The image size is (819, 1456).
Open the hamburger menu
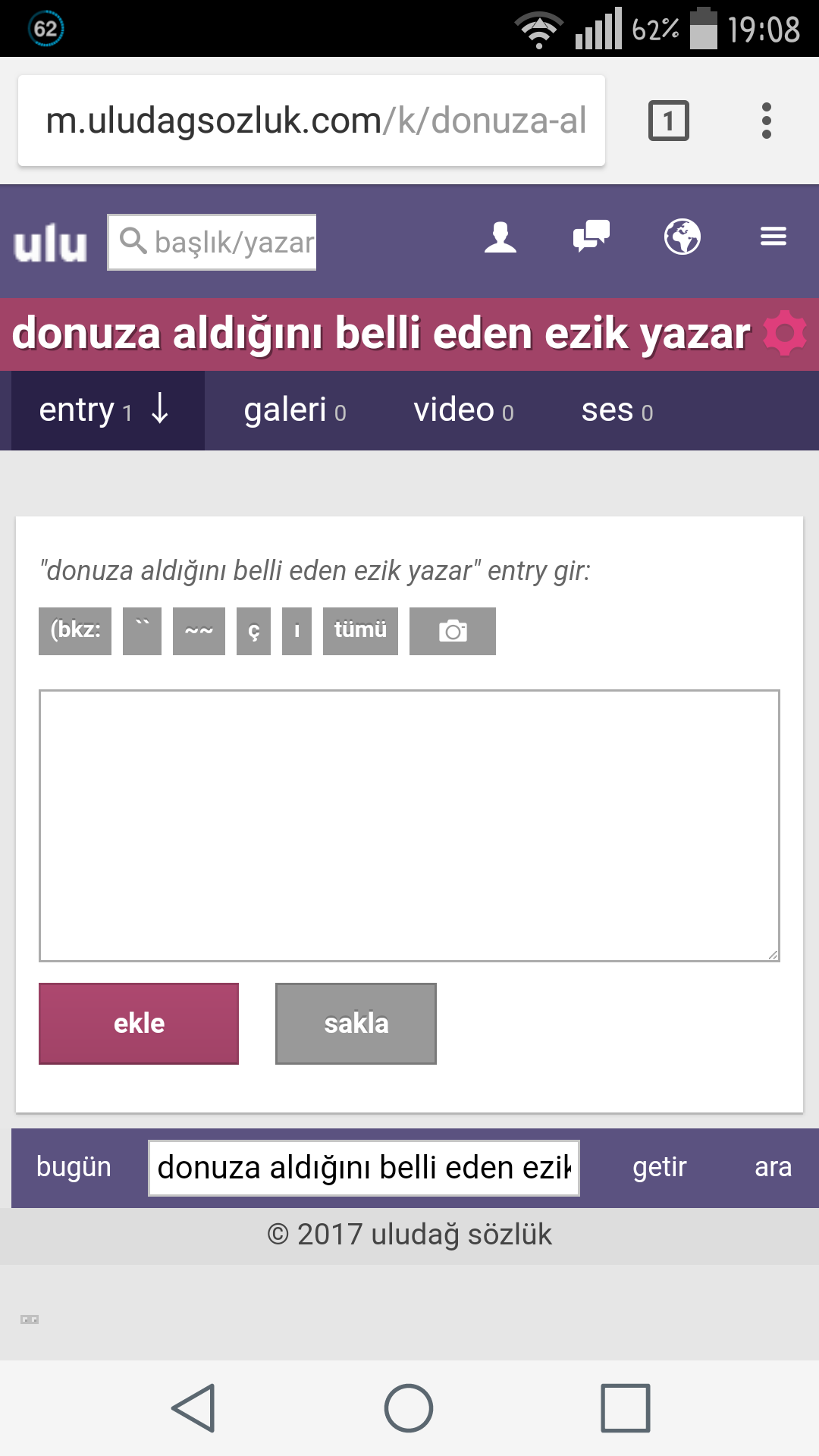773,237
